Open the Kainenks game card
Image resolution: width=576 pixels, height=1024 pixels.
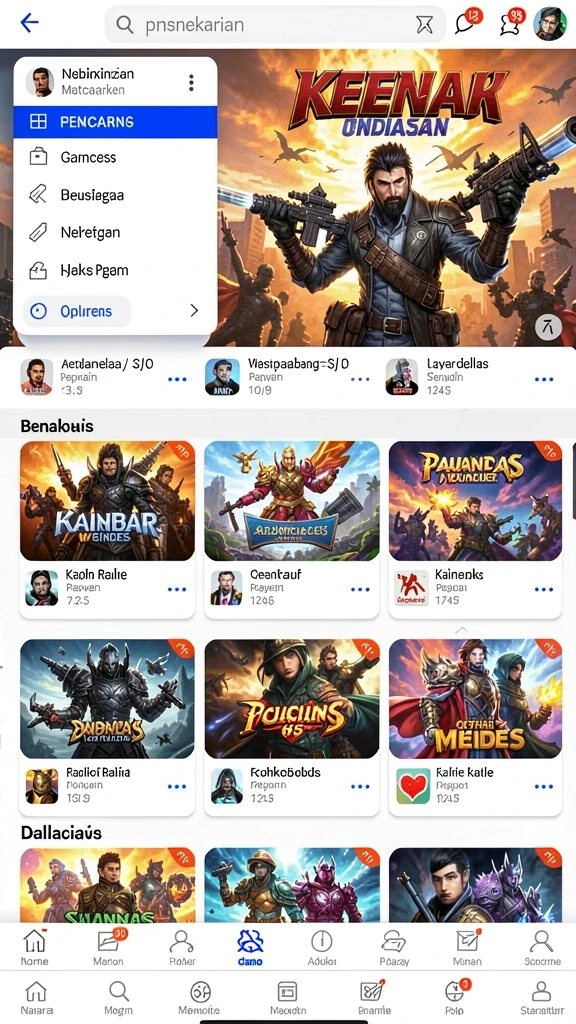[475, 529]
